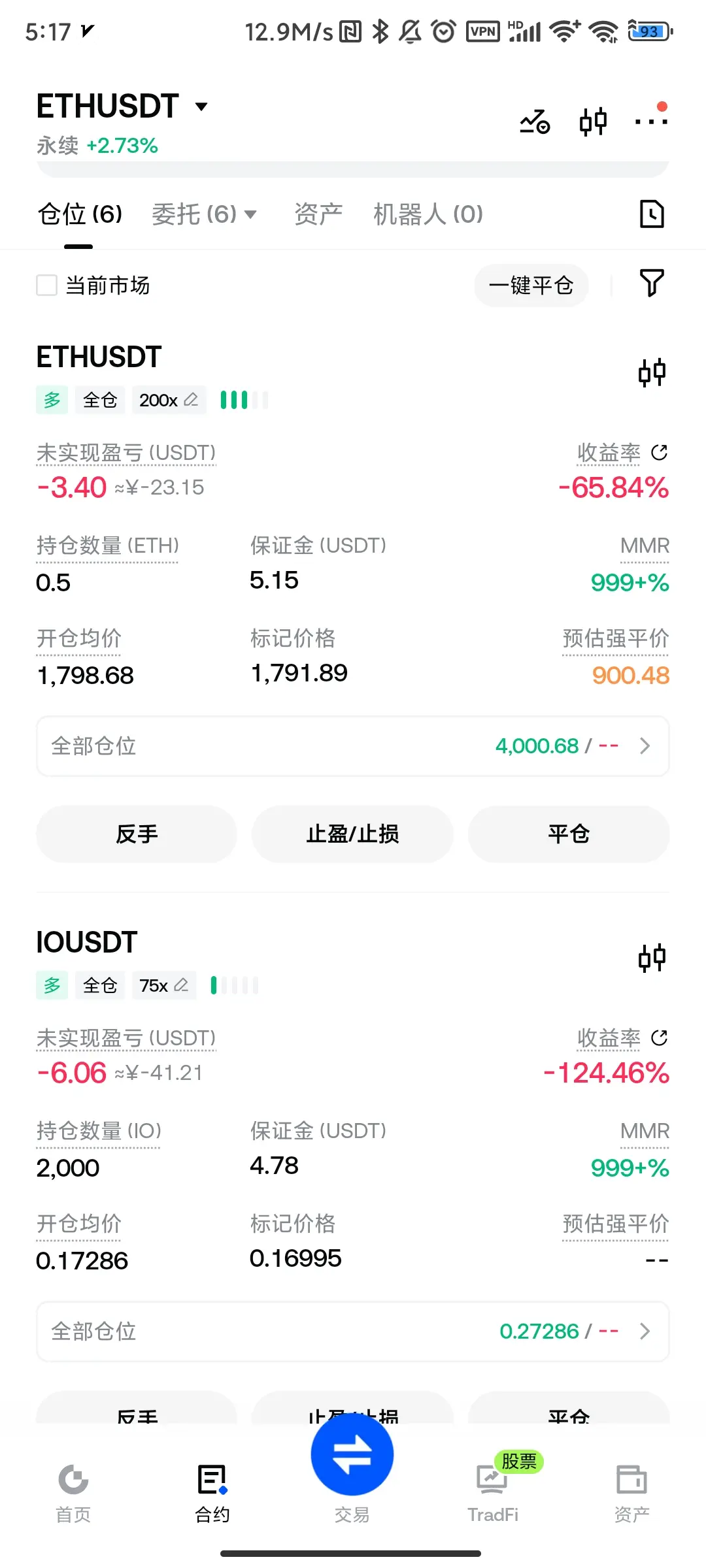Edit the 200x leverage on ETHUSDT position
Viewport: 706px width, 1568px height.
(169, 400)
